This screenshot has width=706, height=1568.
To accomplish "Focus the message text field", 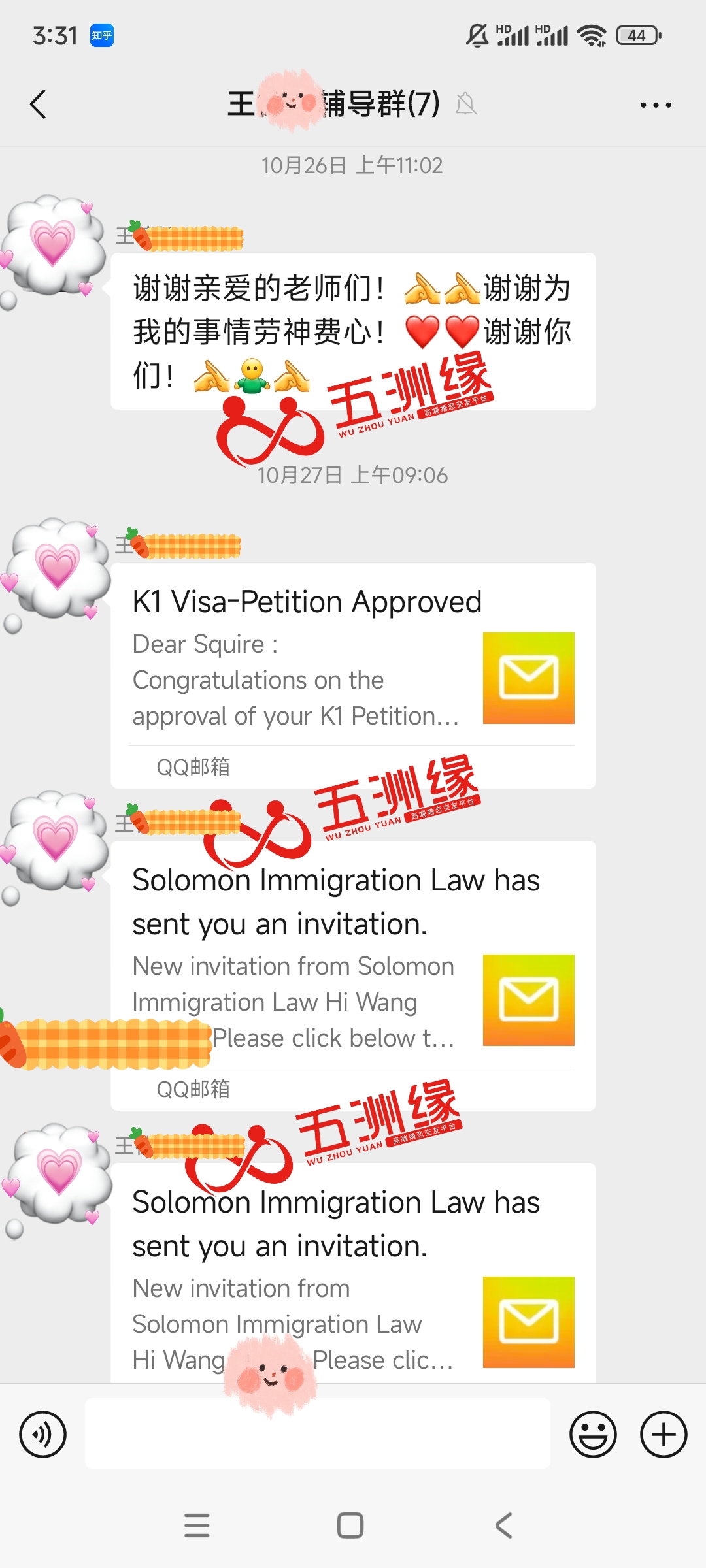I will [x=317, y=1434].
